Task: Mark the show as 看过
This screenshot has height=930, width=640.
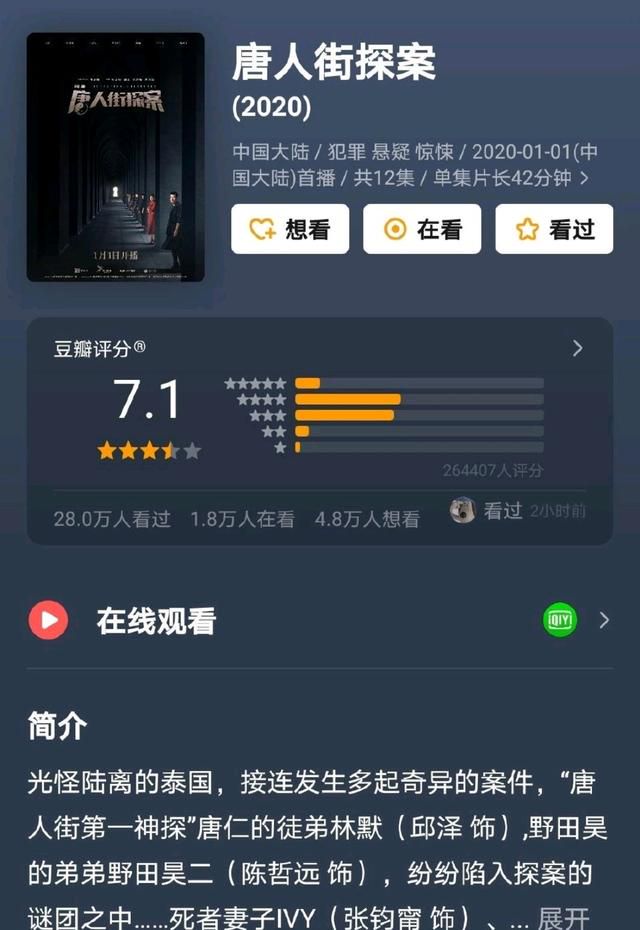Action: (554, 229)
